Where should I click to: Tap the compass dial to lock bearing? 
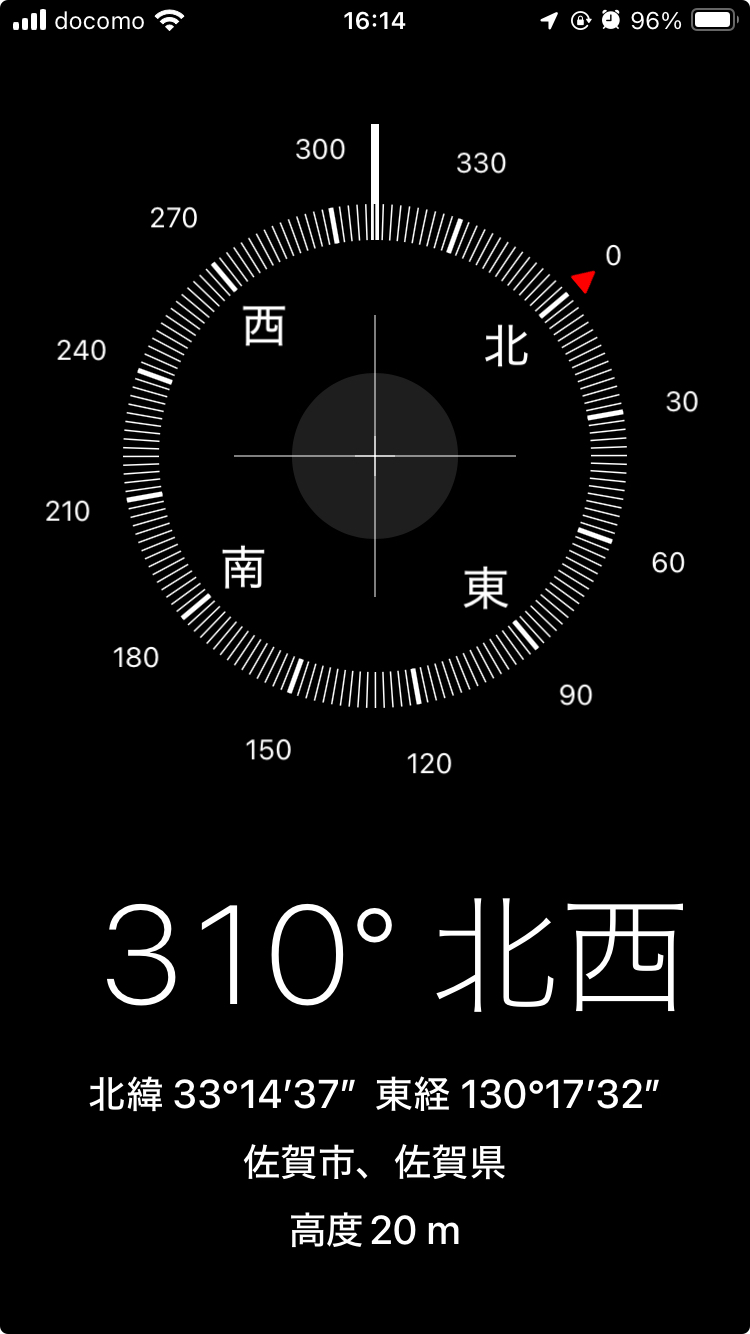(x=375, y=456)
